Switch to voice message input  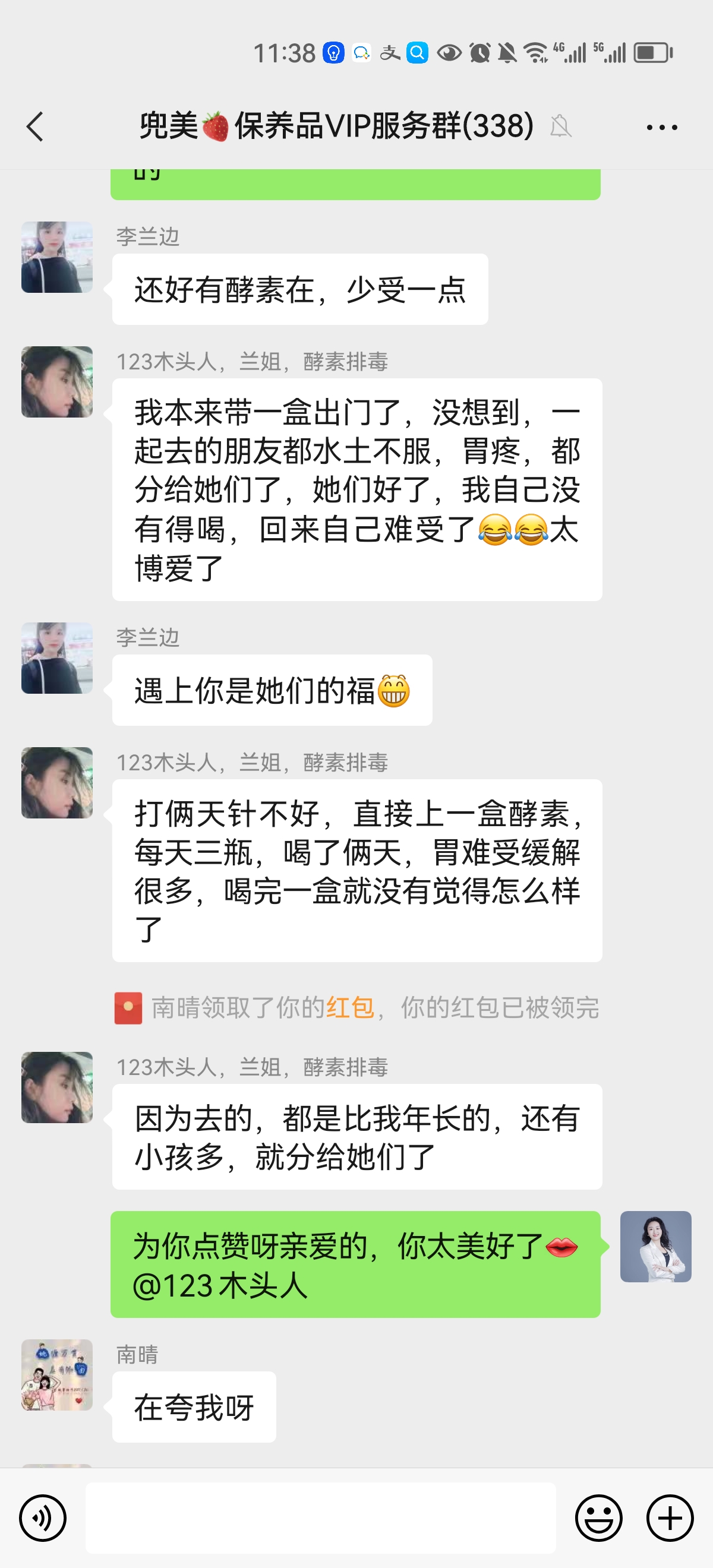tap(43, 1518)
